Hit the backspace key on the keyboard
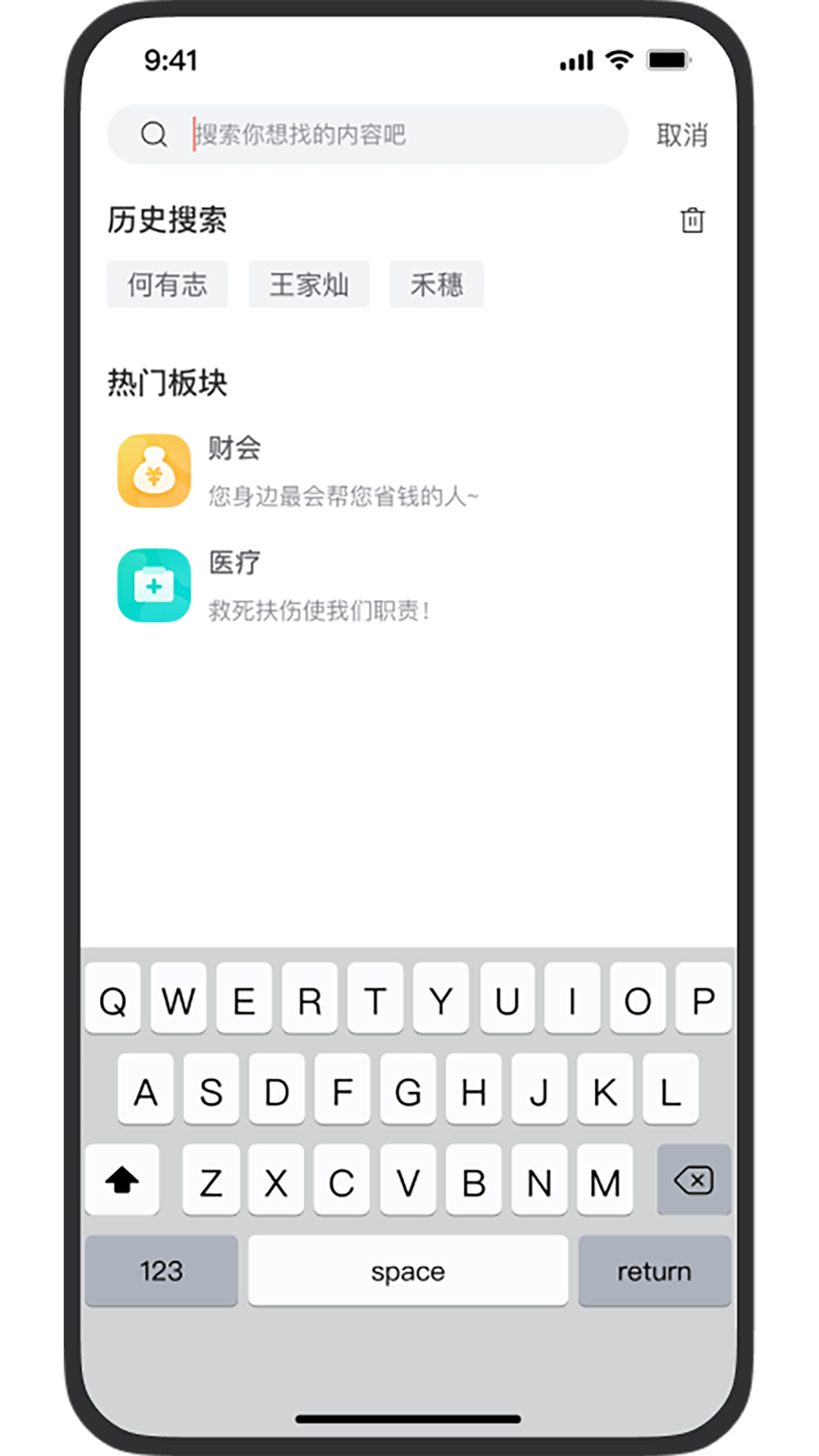The image size is (819, 1456). [x=693, y=1180]
